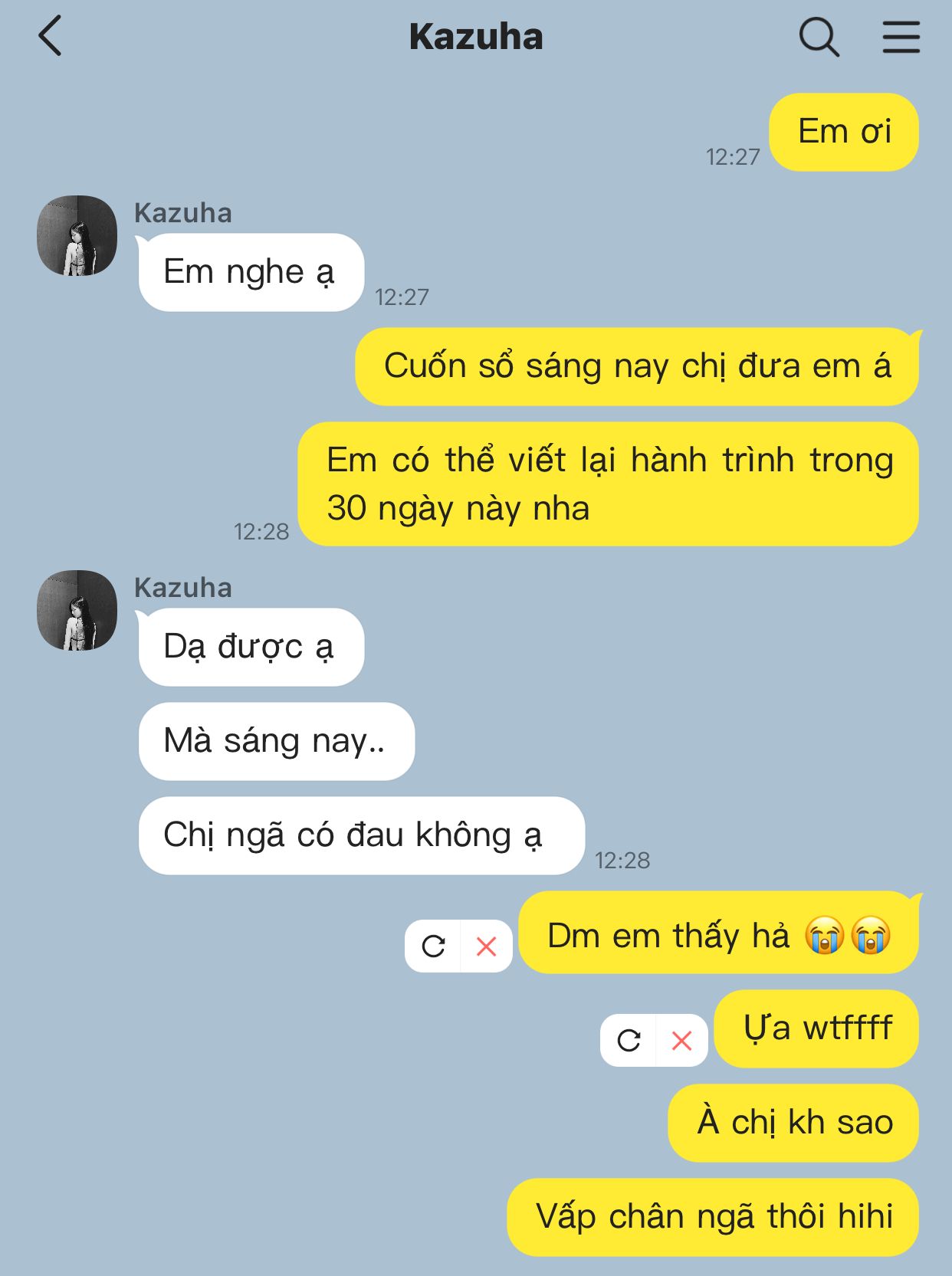Delete the failed "Dm em thấy hả" message

point(486,946)
